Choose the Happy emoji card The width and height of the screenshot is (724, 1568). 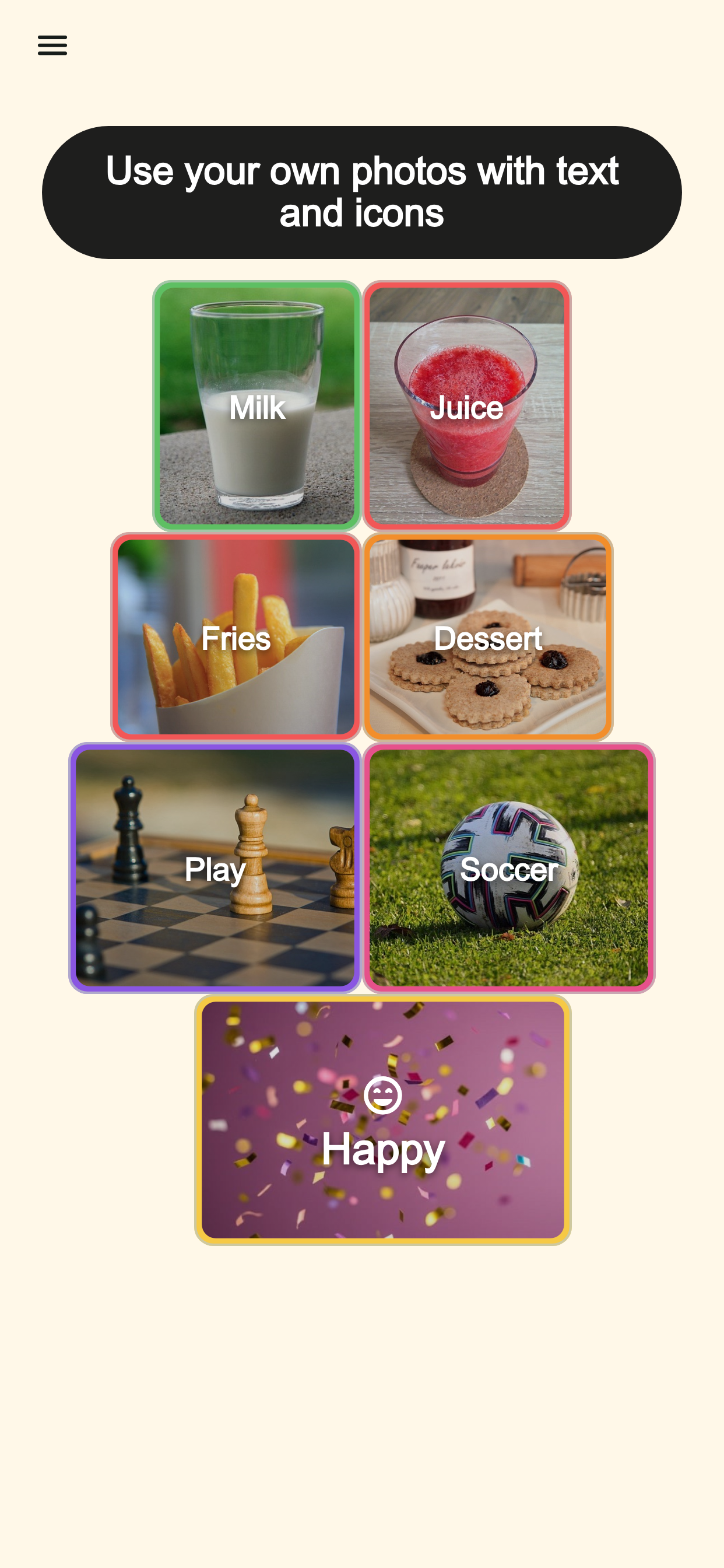point(382,1119)
